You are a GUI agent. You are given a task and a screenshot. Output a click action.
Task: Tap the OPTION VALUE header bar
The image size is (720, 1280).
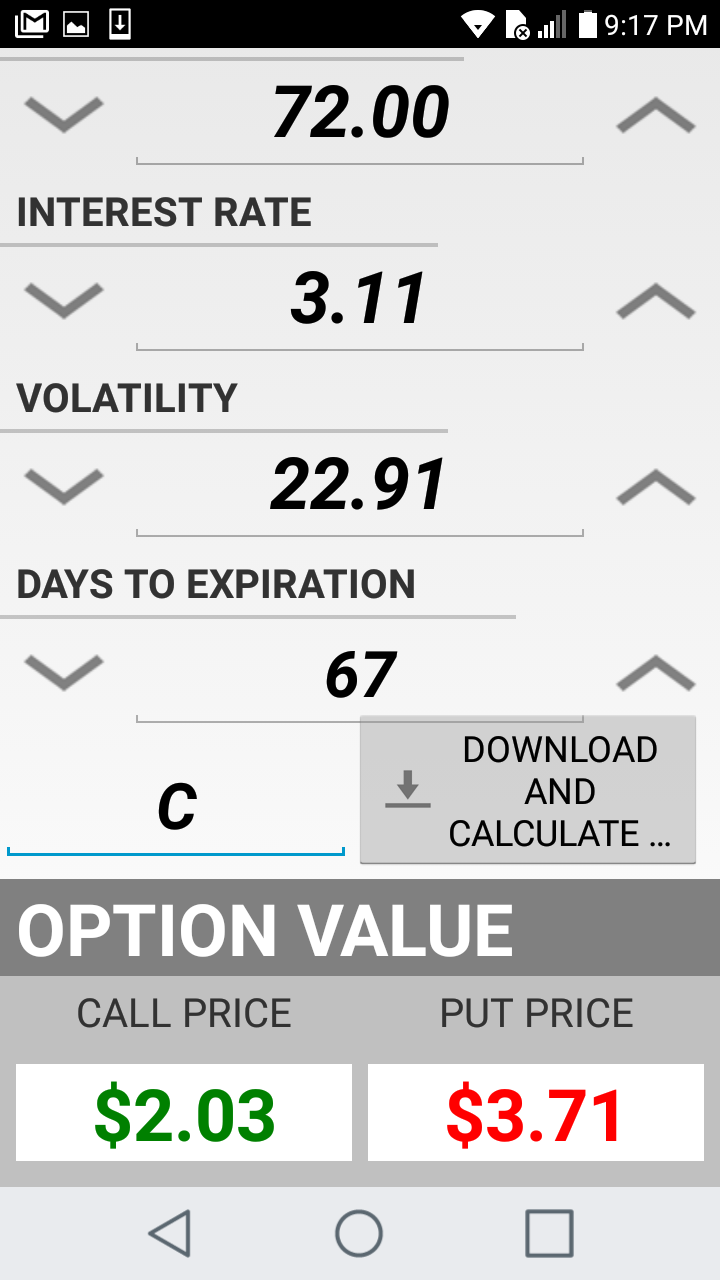360,928
